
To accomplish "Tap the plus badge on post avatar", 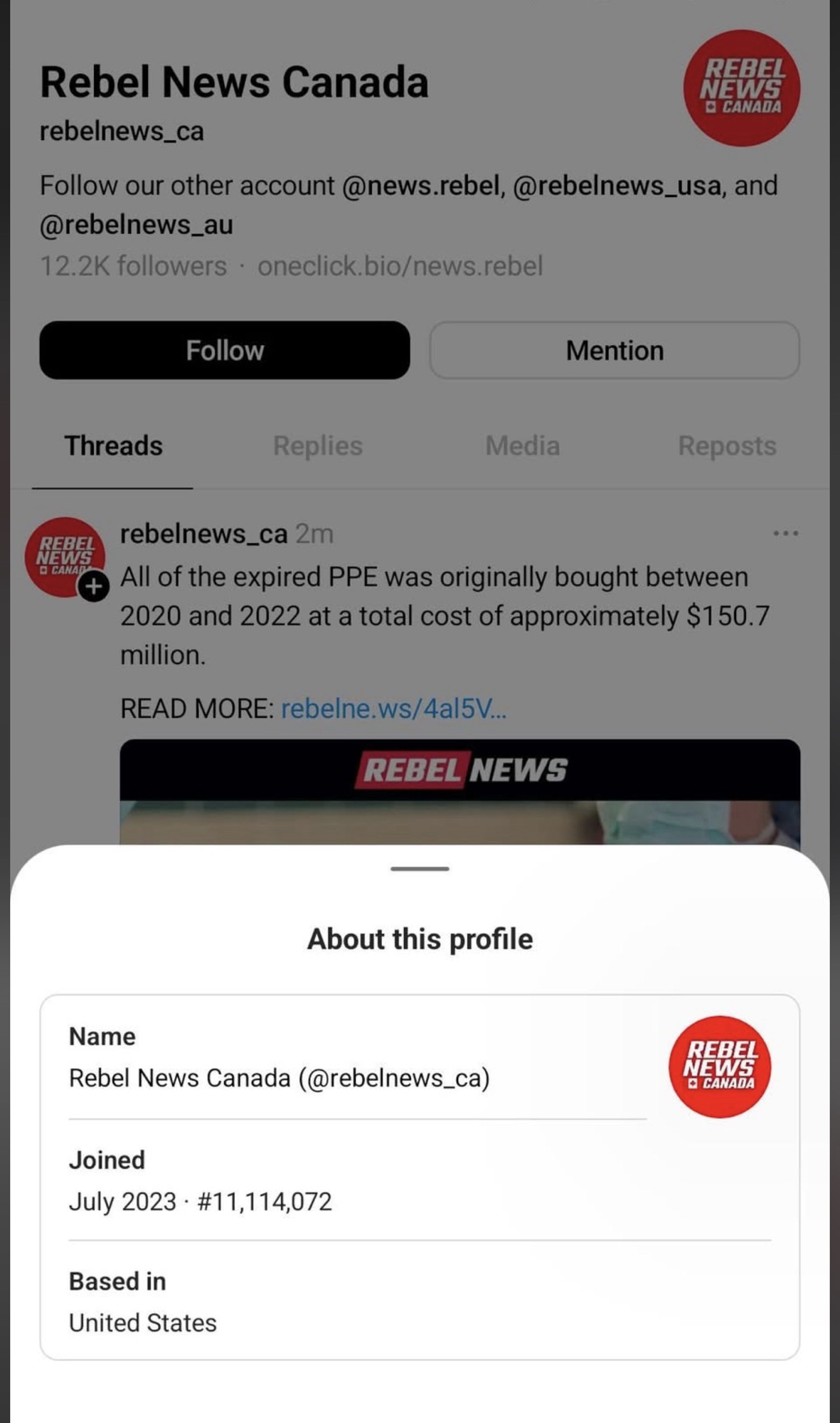I will click(94, 587).
